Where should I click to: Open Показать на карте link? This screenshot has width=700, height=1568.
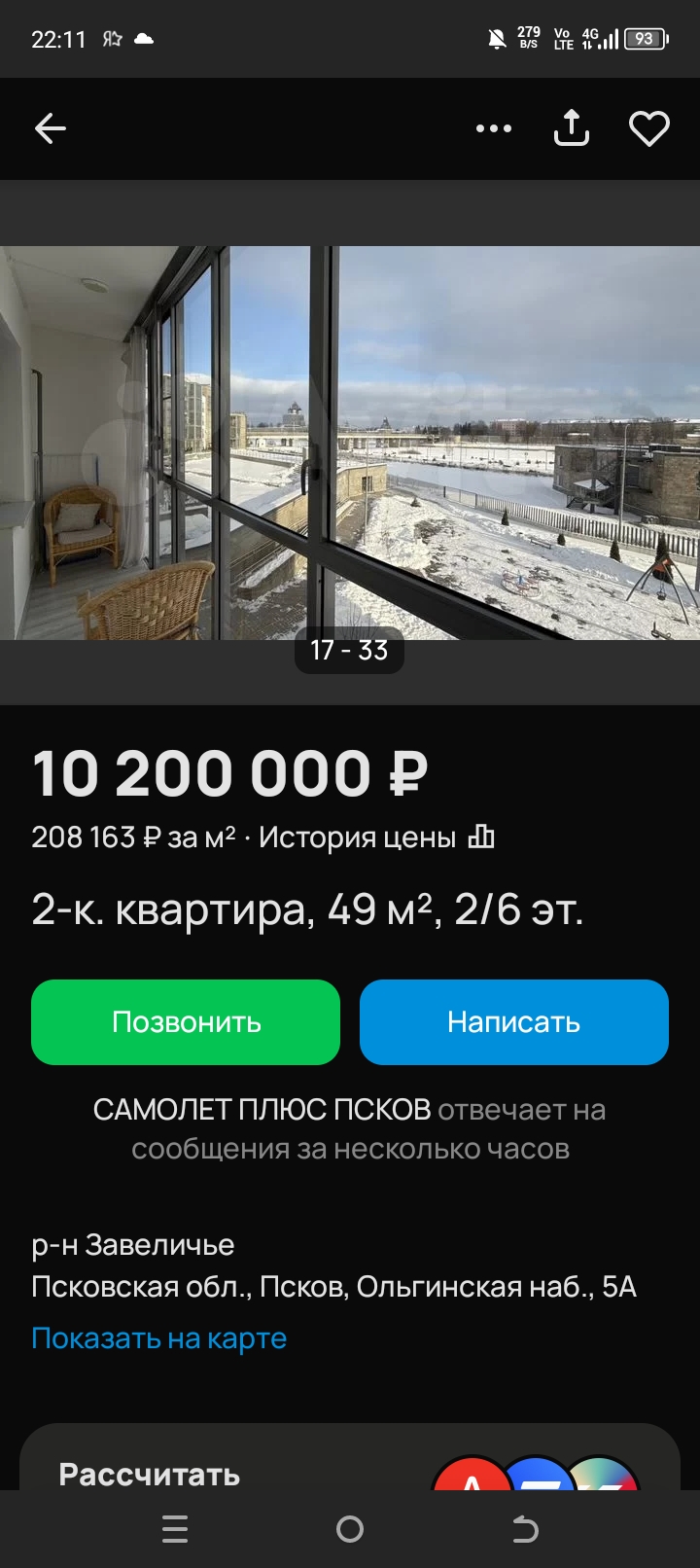[x=159, y=1338]
